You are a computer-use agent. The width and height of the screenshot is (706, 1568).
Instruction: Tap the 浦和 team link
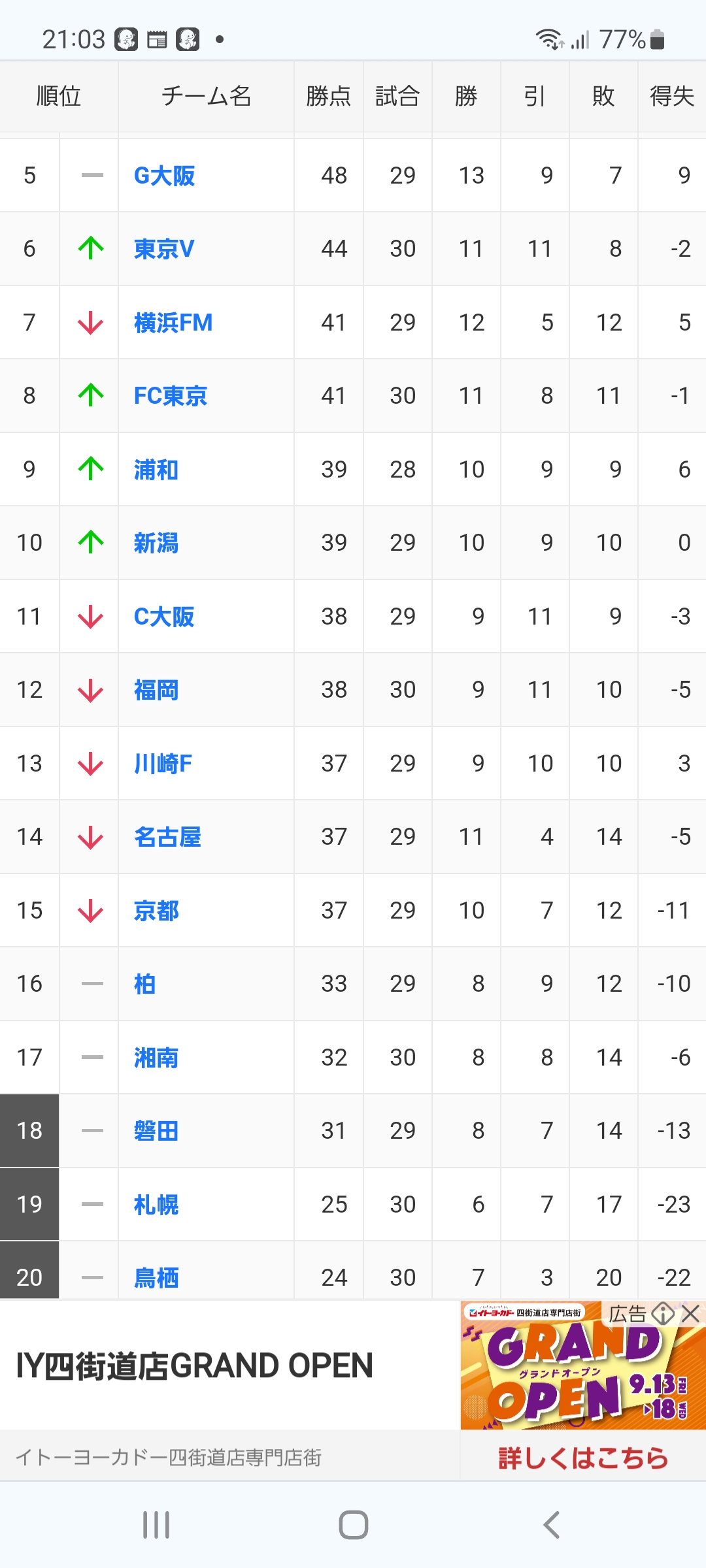pyautogui.click(x=156, y=470)
